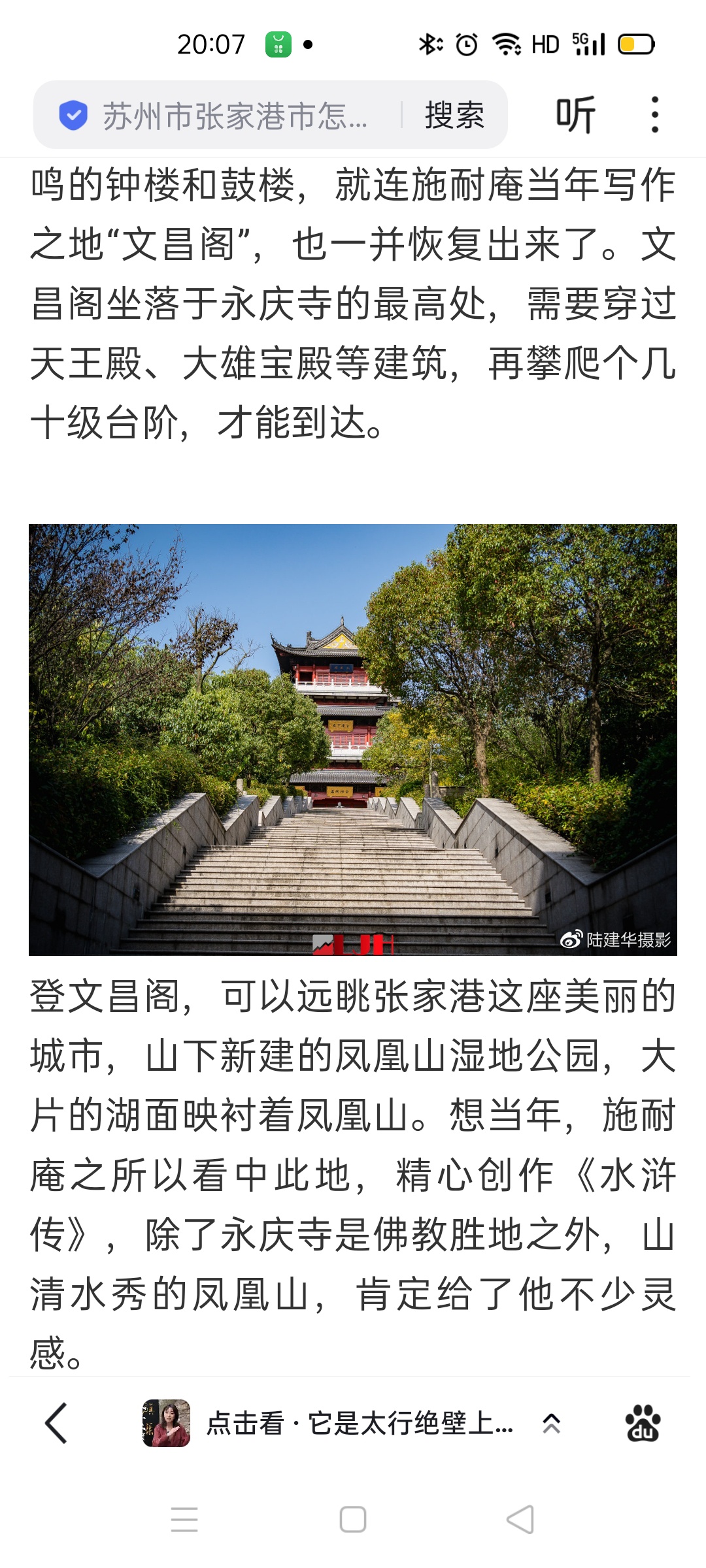Open the 文昌阁 stairway photo
706x1568 pixels.
(353, 740)
